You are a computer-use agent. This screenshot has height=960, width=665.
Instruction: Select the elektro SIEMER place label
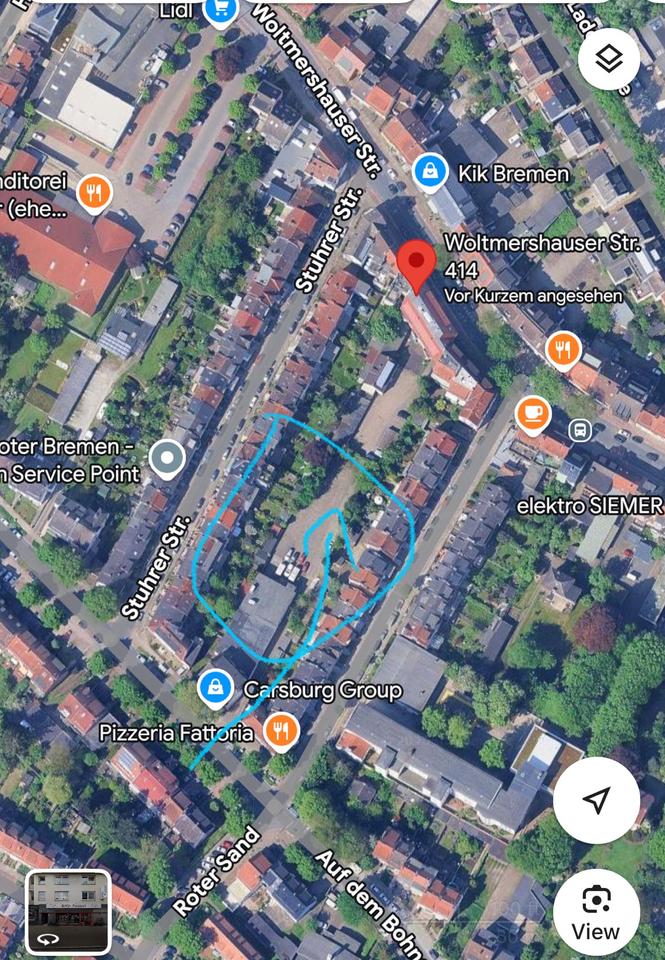coord(589,506)
